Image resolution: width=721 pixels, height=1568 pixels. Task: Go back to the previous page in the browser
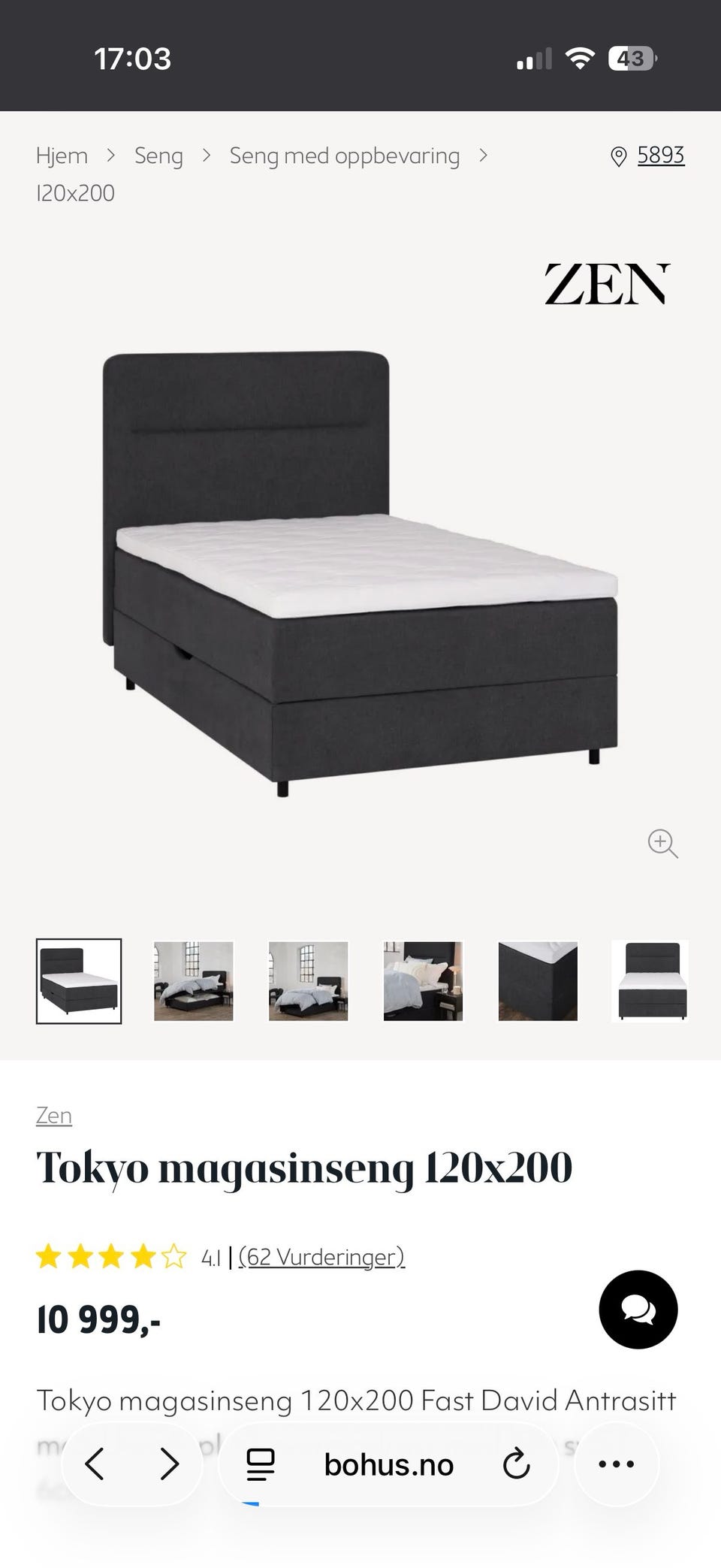point(95,1464)
